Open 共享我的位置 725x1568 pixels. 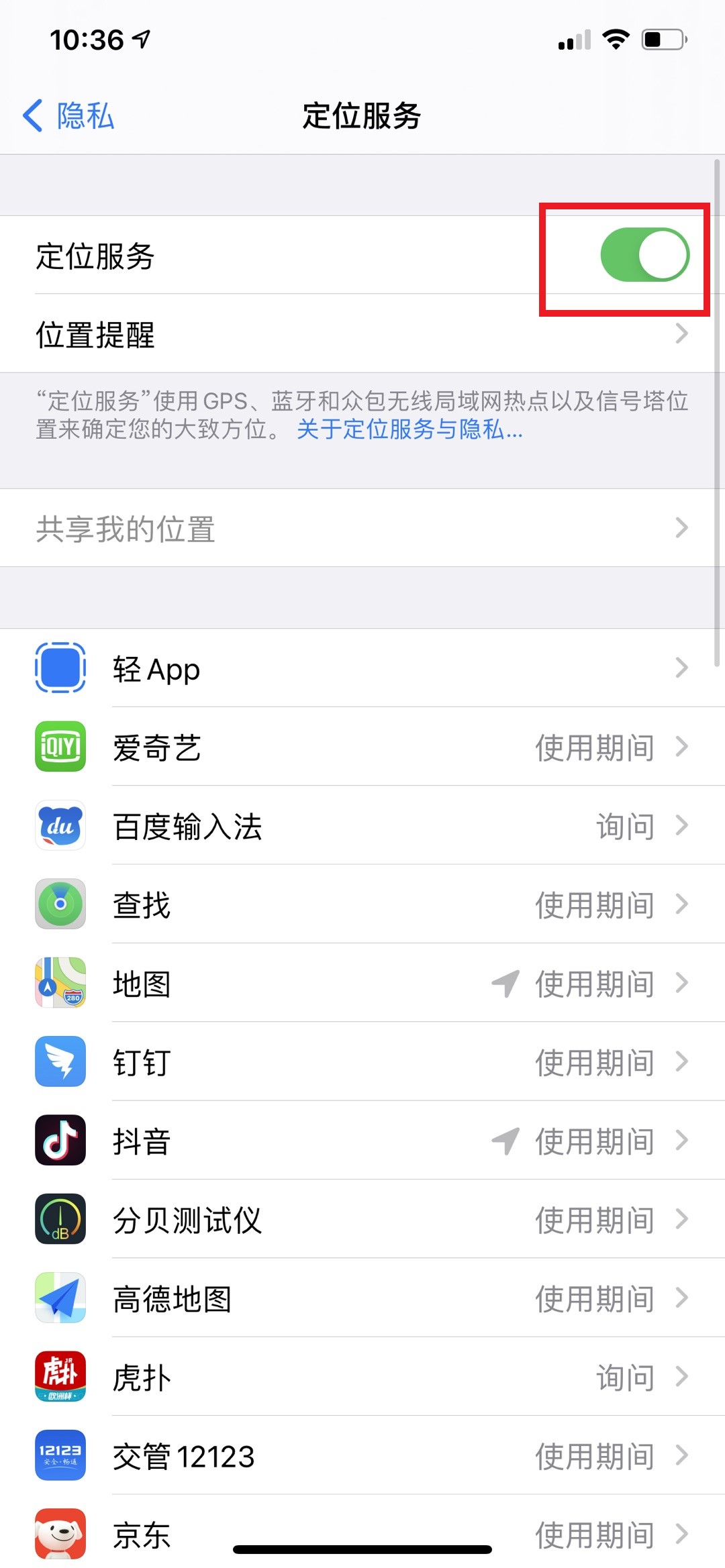pyautogui.click(x=362, y=528)
